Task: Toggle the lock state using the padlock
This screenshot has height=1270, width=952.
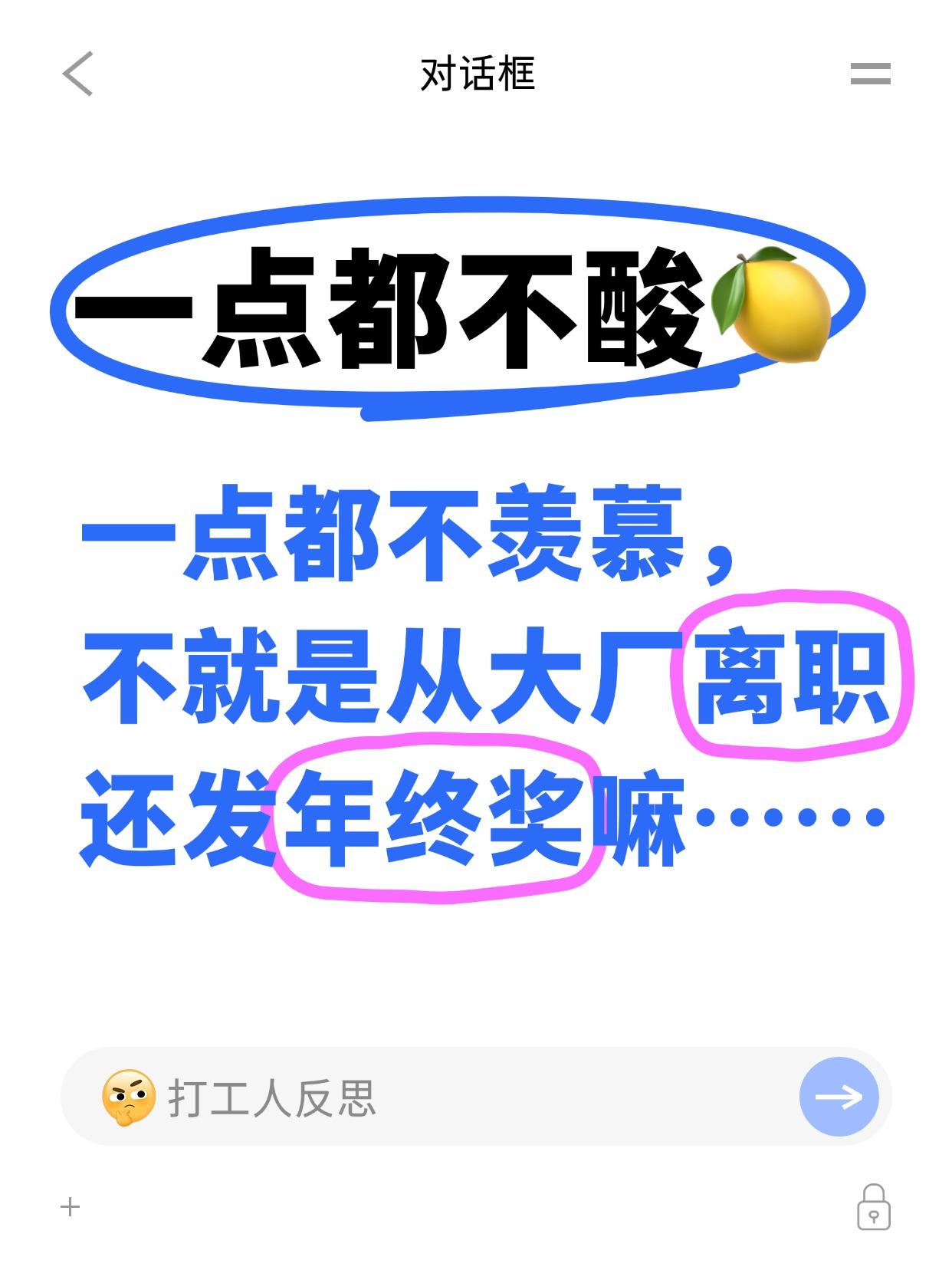Action: pyautogui.click(x=874, y=1206)
